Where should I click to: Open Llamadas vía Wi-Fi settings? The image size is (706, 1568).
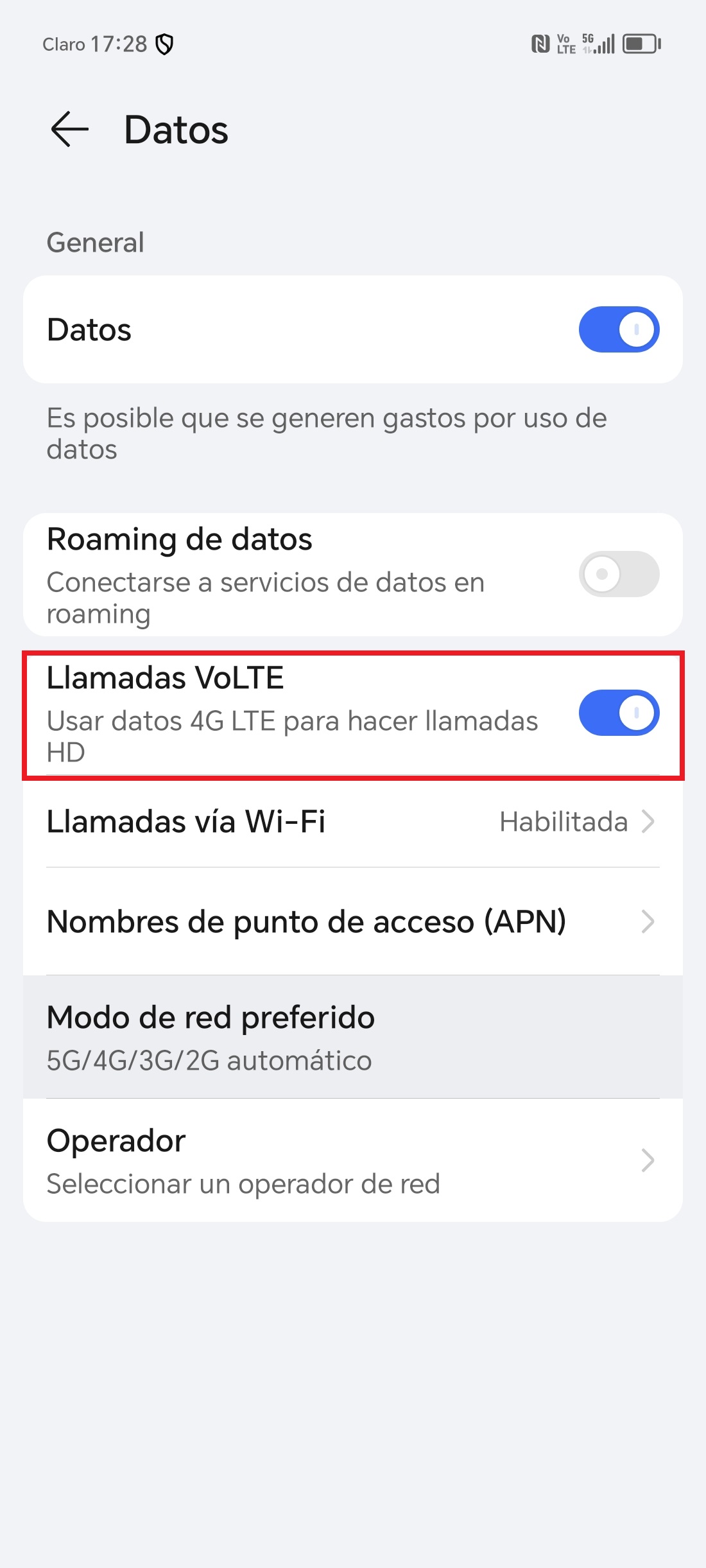point(353,822)
